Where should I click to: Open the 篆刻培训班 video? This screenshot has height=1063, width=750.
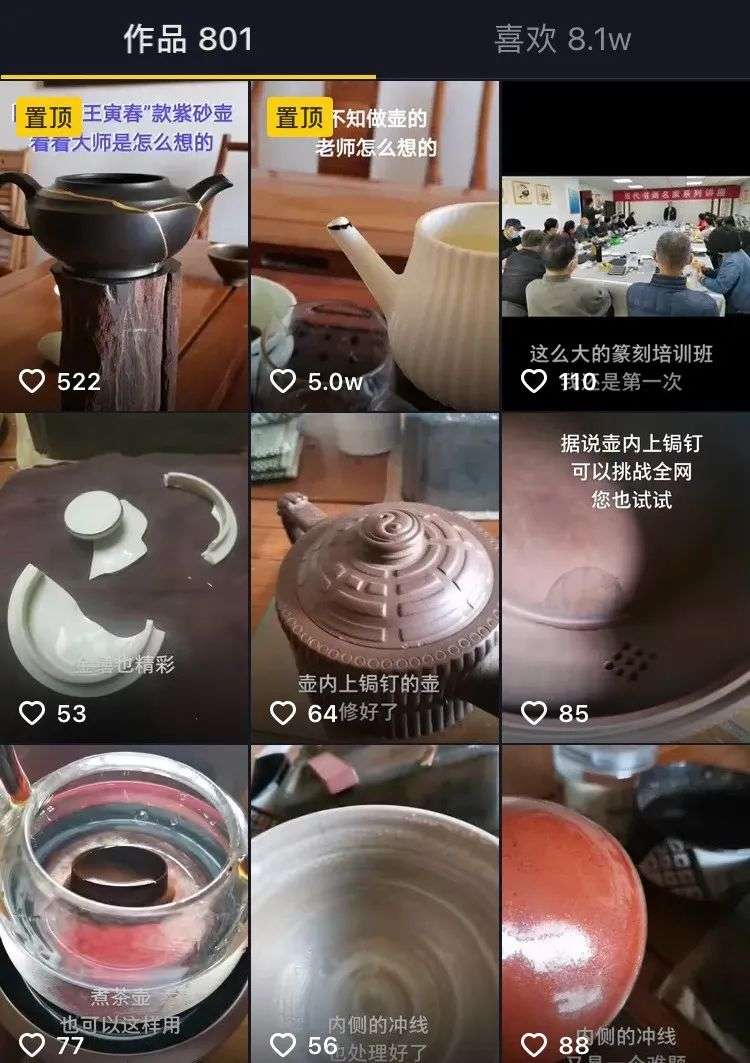pos(626,246)
